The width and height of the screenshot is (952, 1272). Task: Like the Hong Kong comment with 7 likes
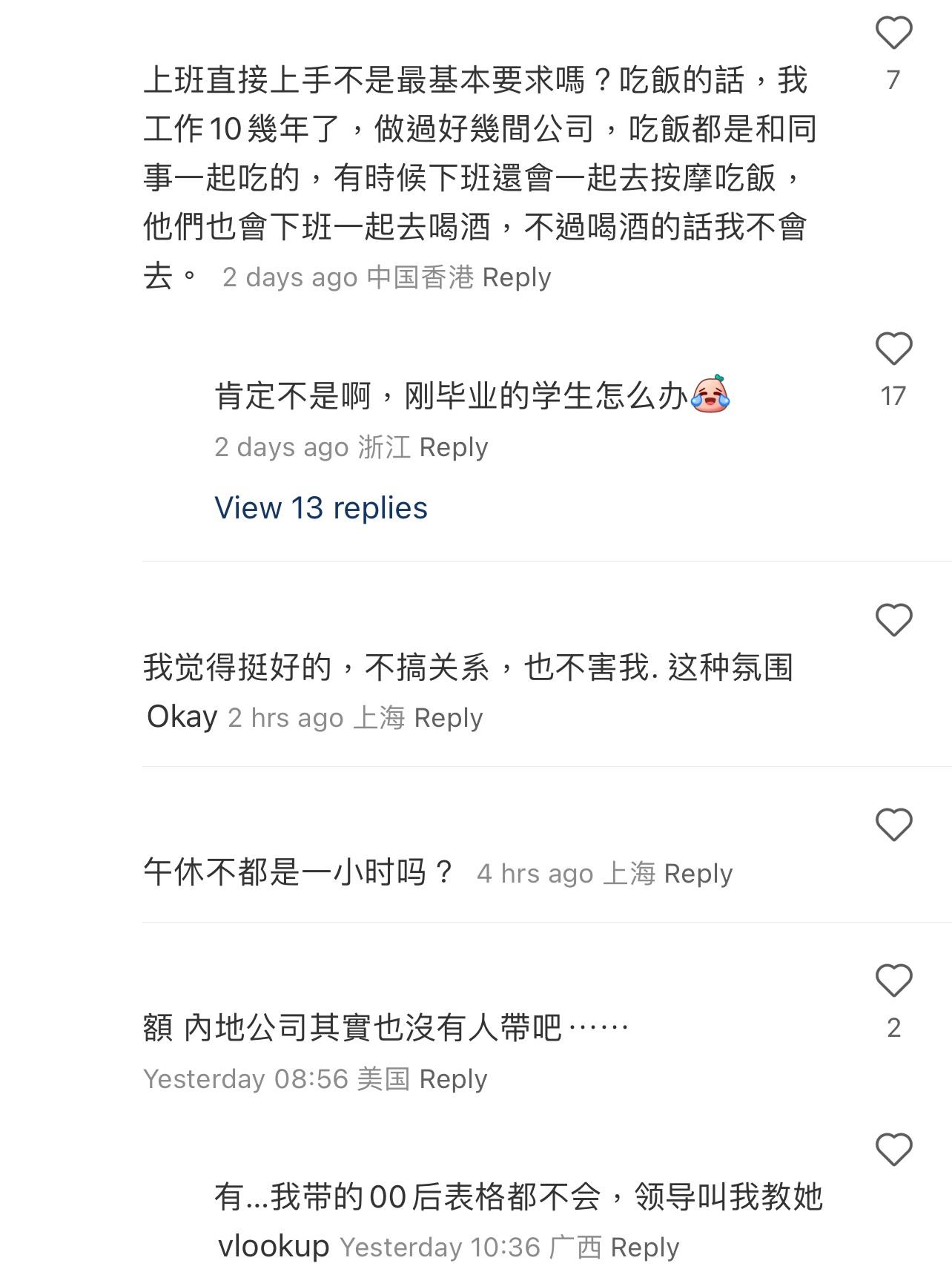tap(893, 33)
